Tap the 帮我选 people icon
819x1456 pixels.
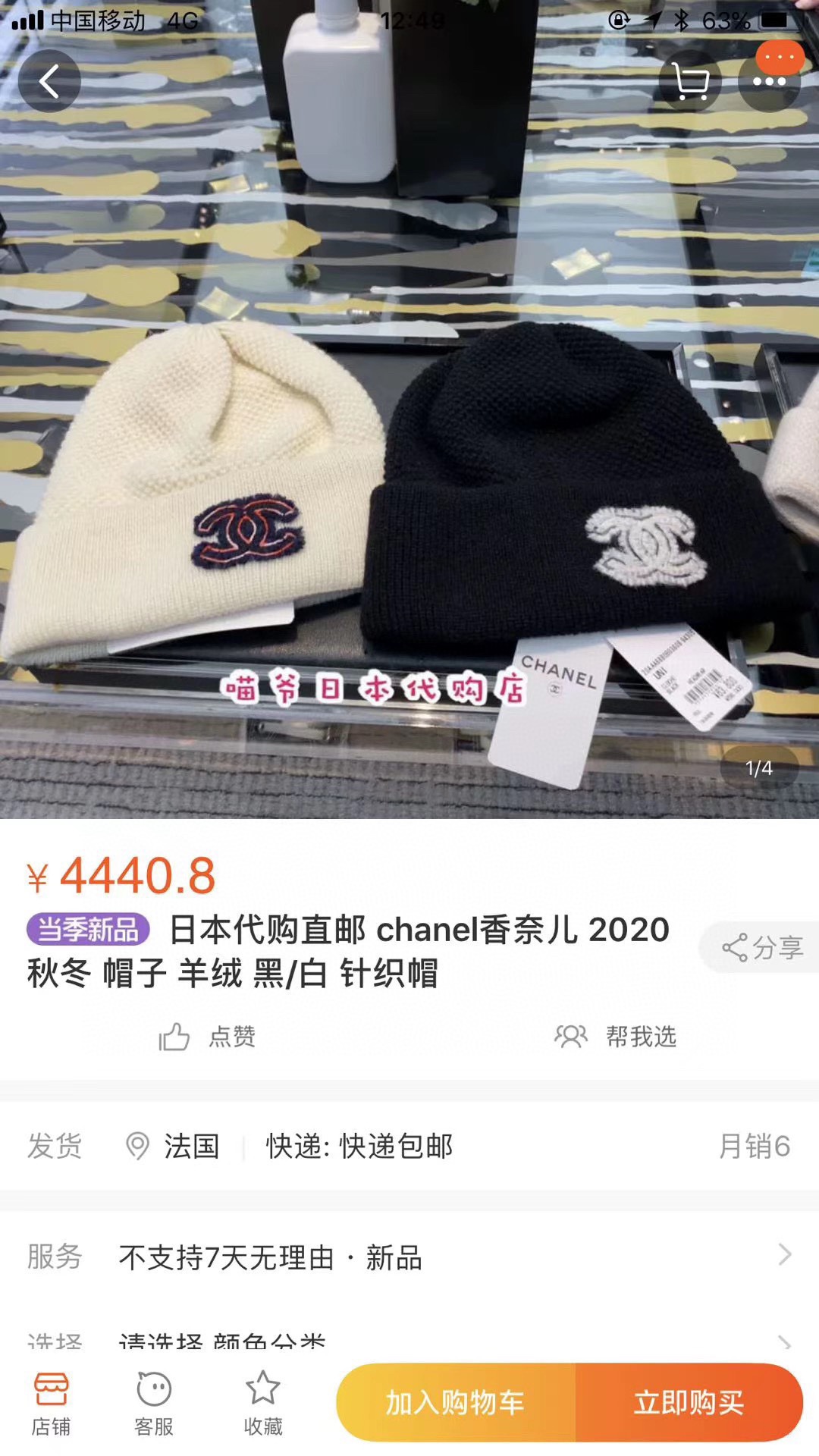point(570,1038)
